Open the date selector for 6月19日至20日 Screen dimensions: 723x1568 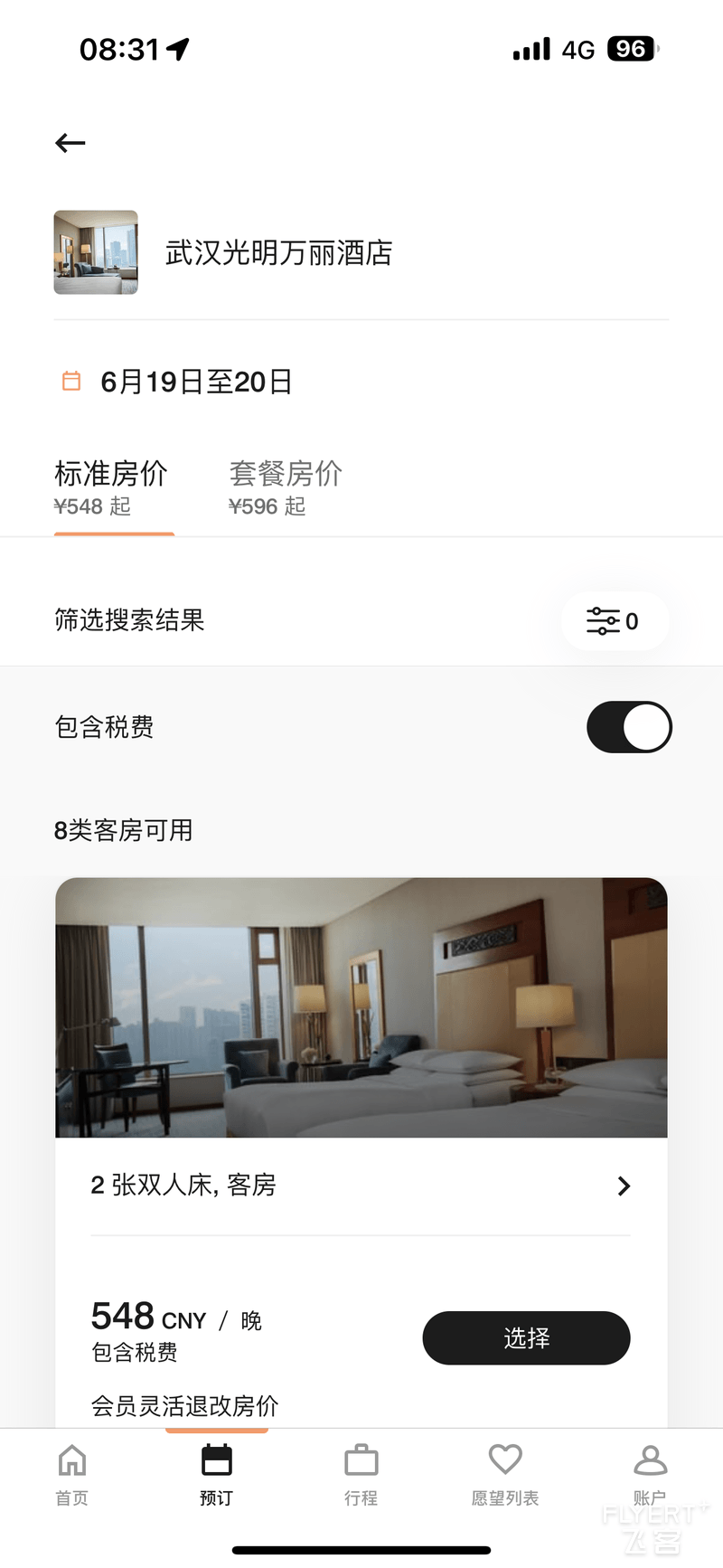[177, 382]
